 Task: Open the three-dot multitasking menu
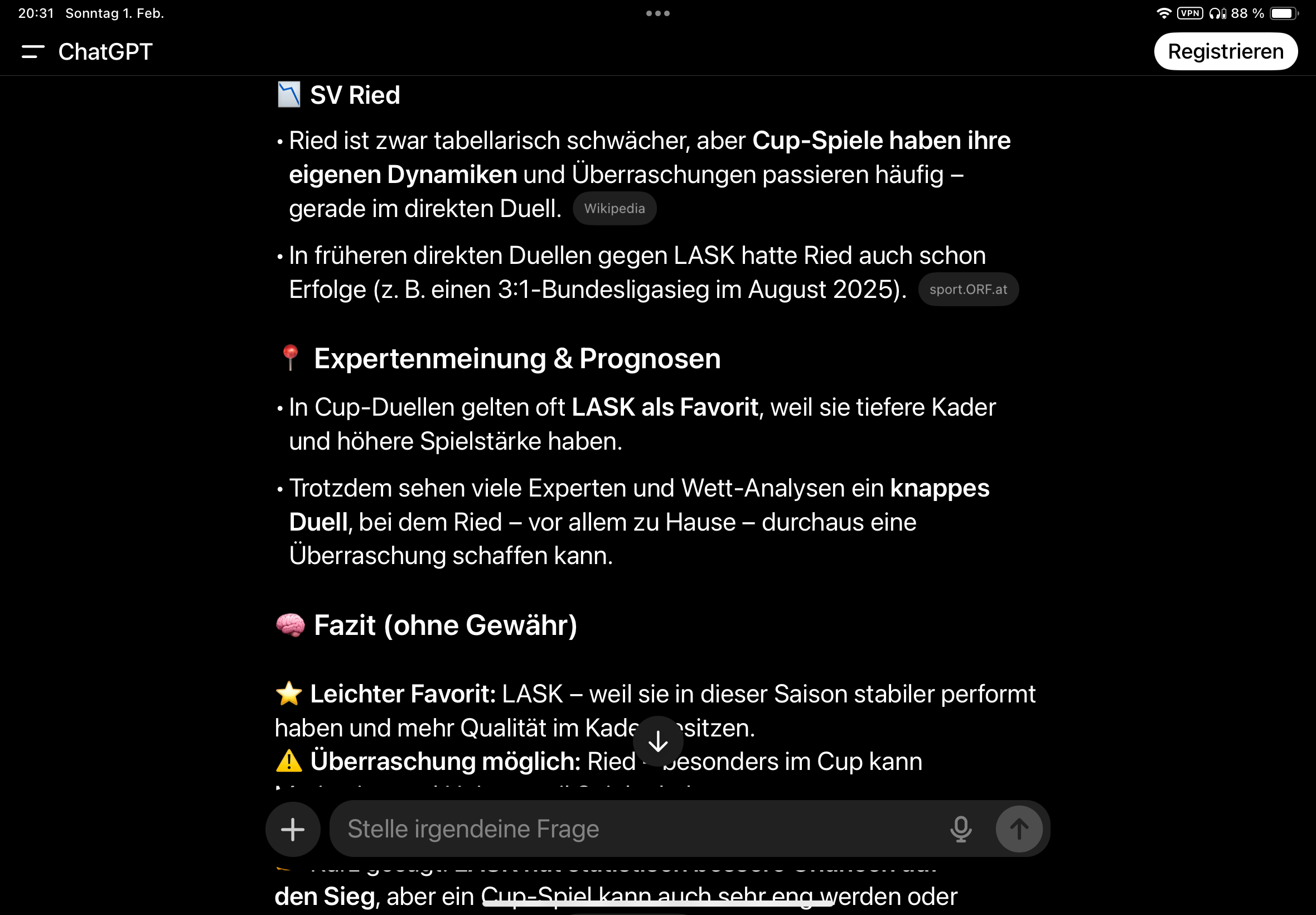pos(657,13)
